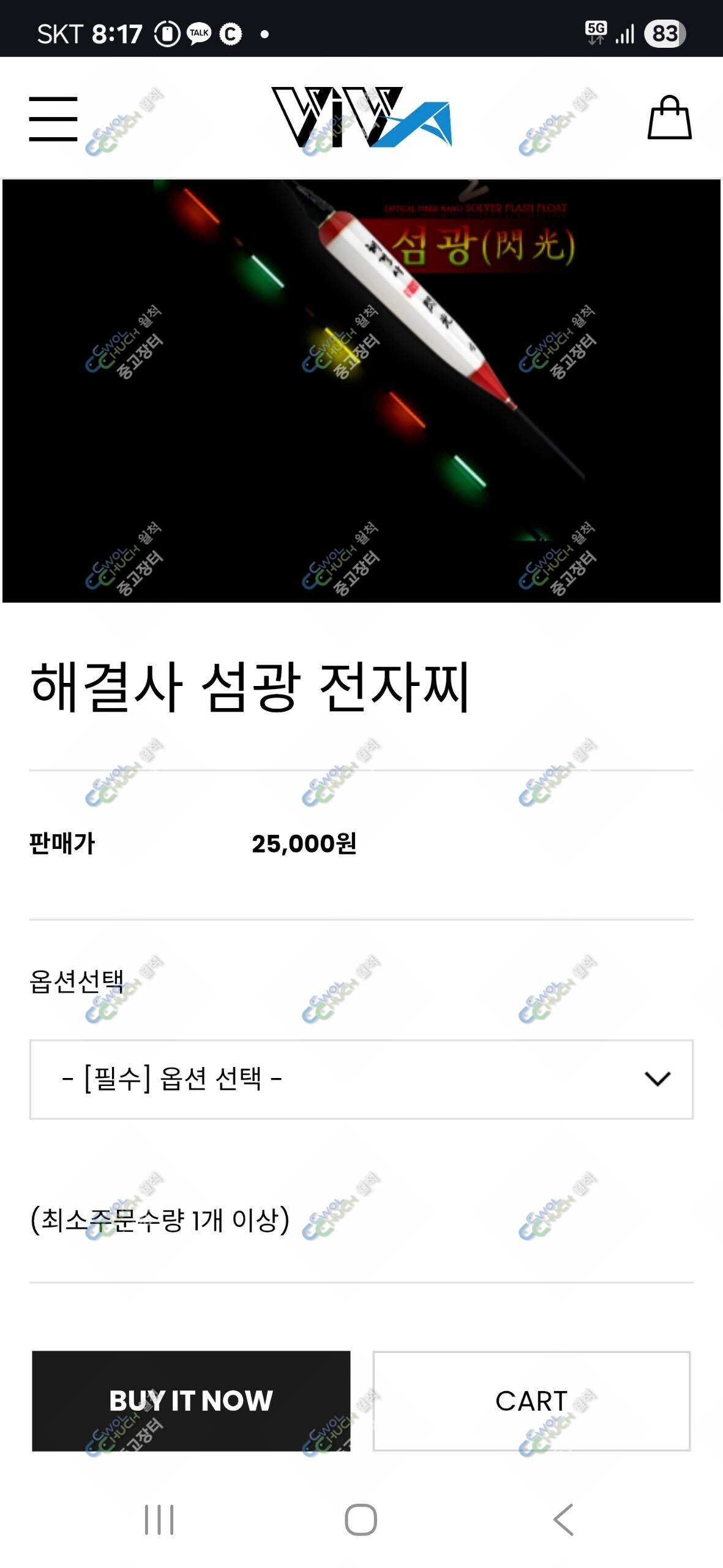Open the hamburger menu
The width and height of the screenshot is (723, 1568).
pyautogui.click(x=53, y=119)
